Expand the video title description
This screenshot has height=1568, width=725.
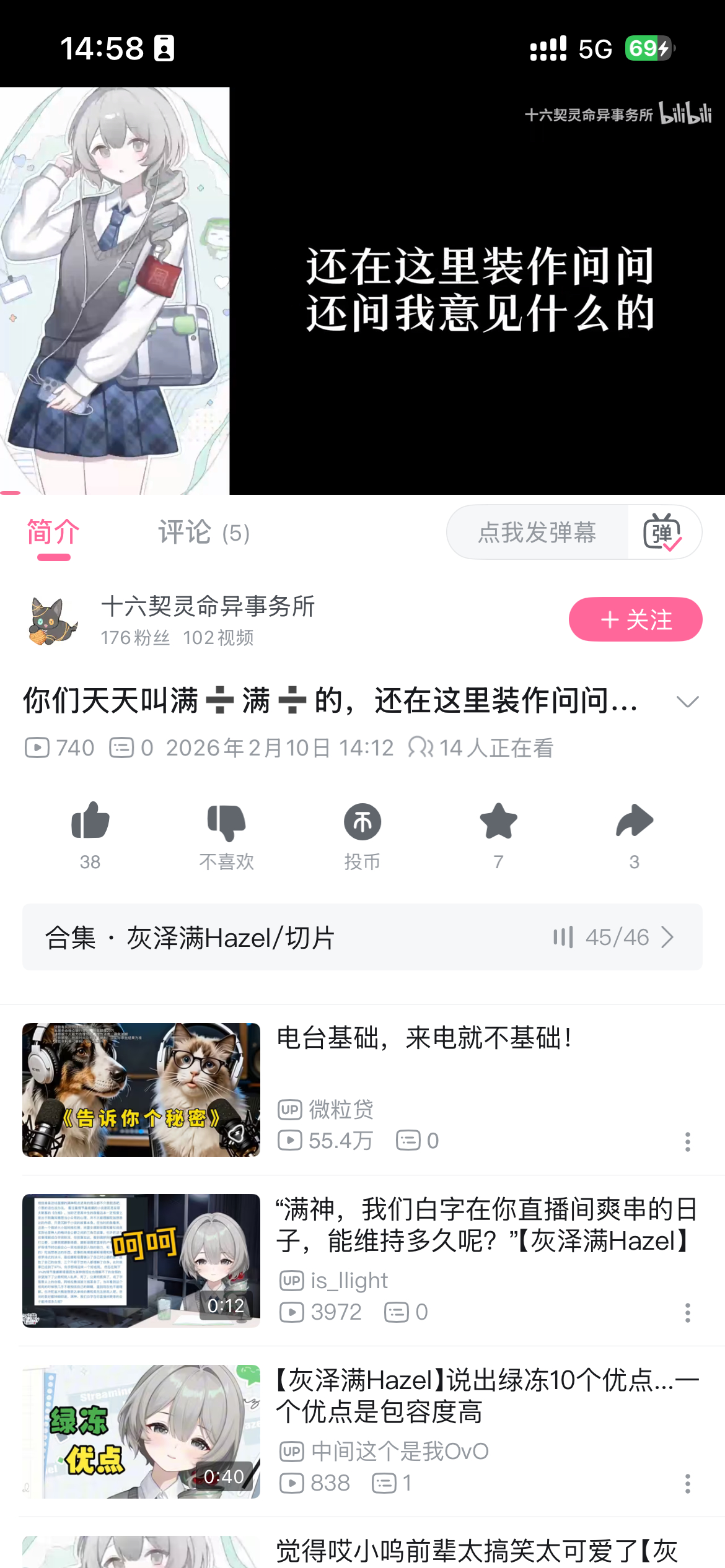click(687, 702)
